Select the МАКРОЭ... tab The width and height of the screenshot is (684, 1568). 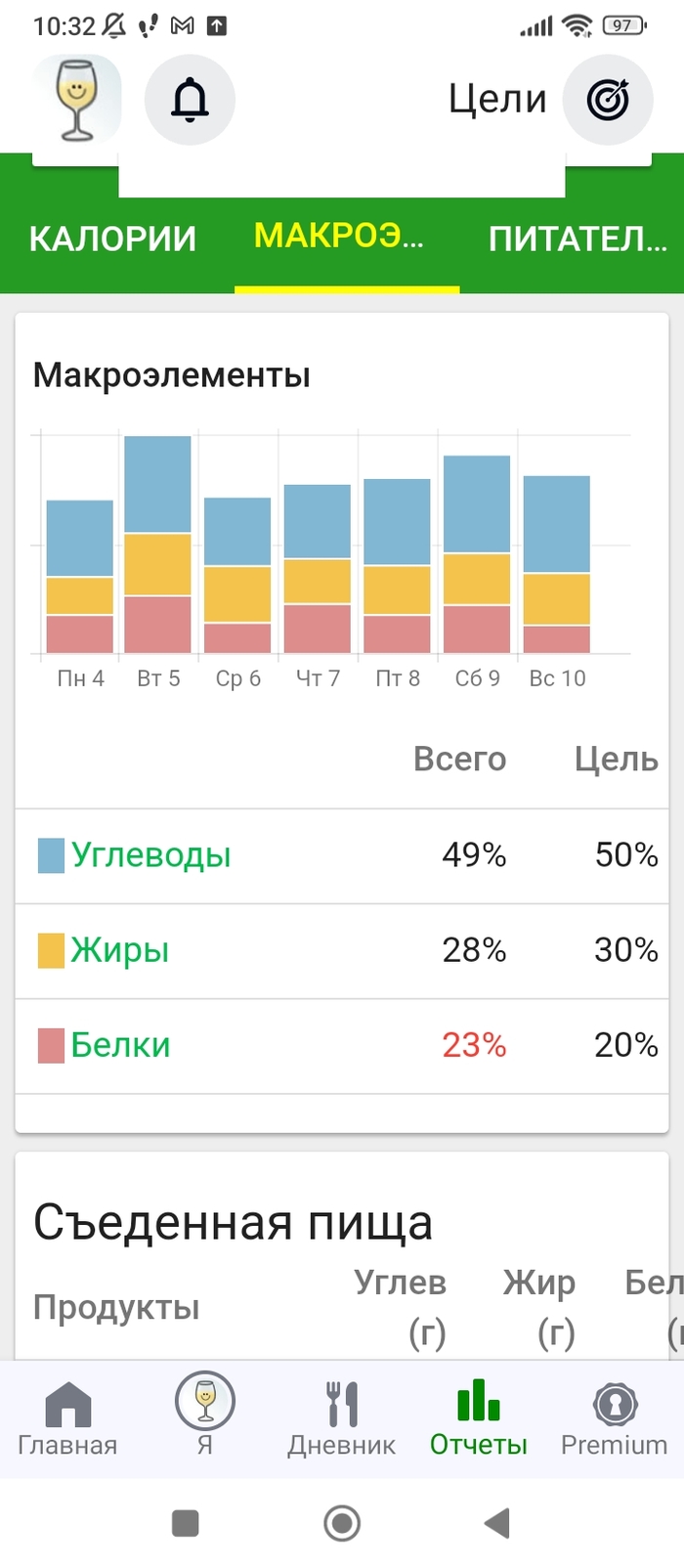(x=339, y=237)
